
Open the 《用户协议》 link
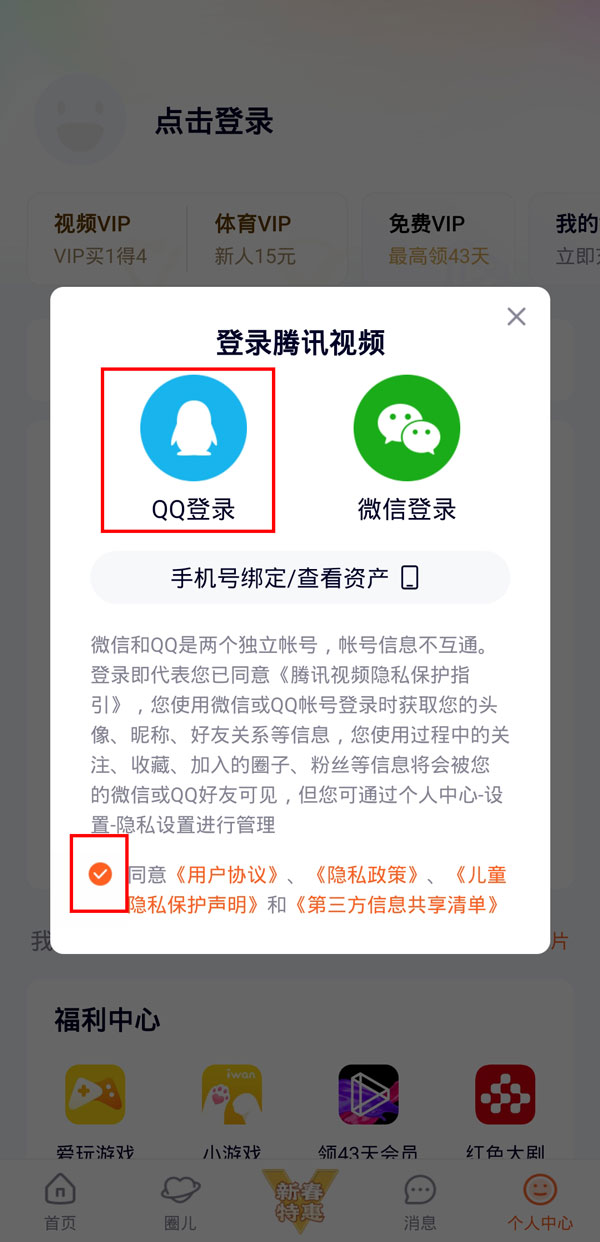tap(226, 875)
